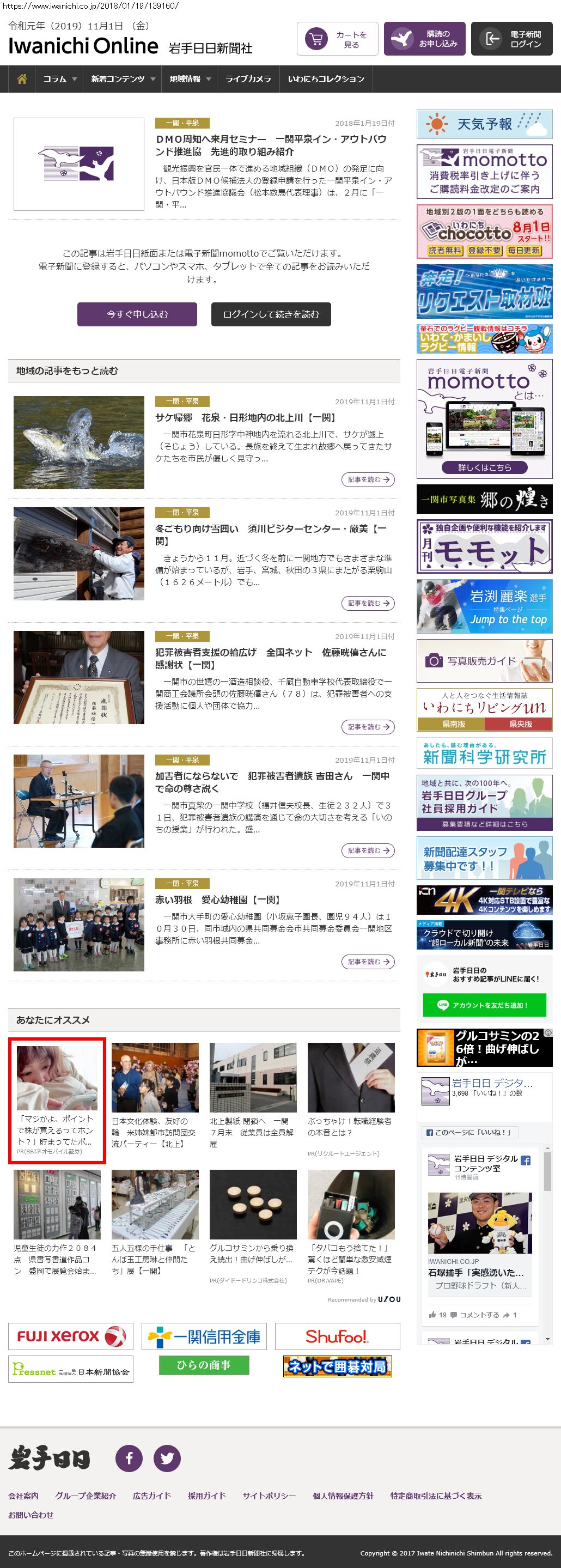This screenshot has height=1568, width=561.
Task: Open the 赤い羽根 愛心幼稚園 article photo
Action: tap(79, 924)
